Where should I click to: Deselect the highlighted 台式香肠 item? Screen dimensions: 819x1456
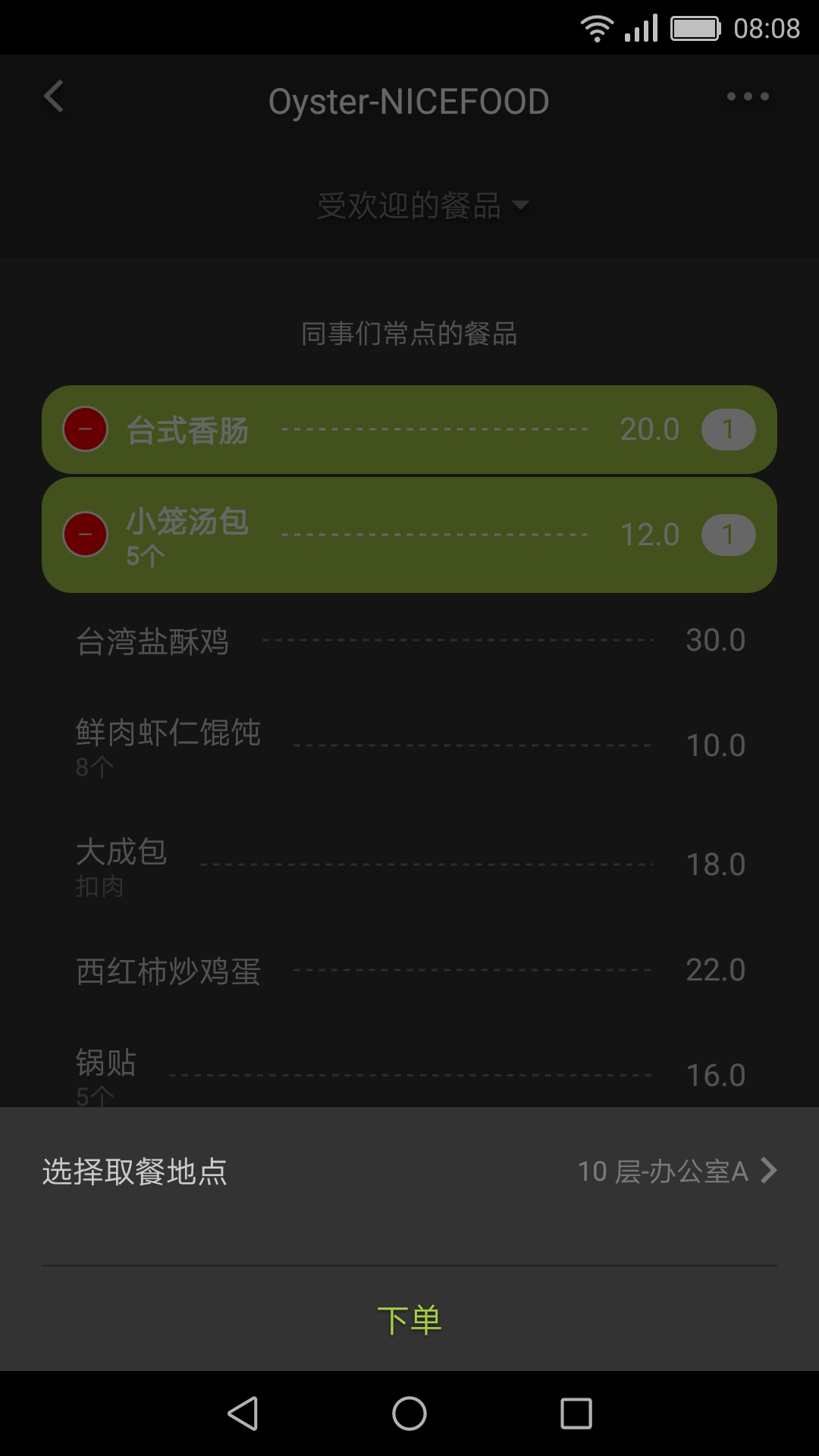[x=409, y=429]
